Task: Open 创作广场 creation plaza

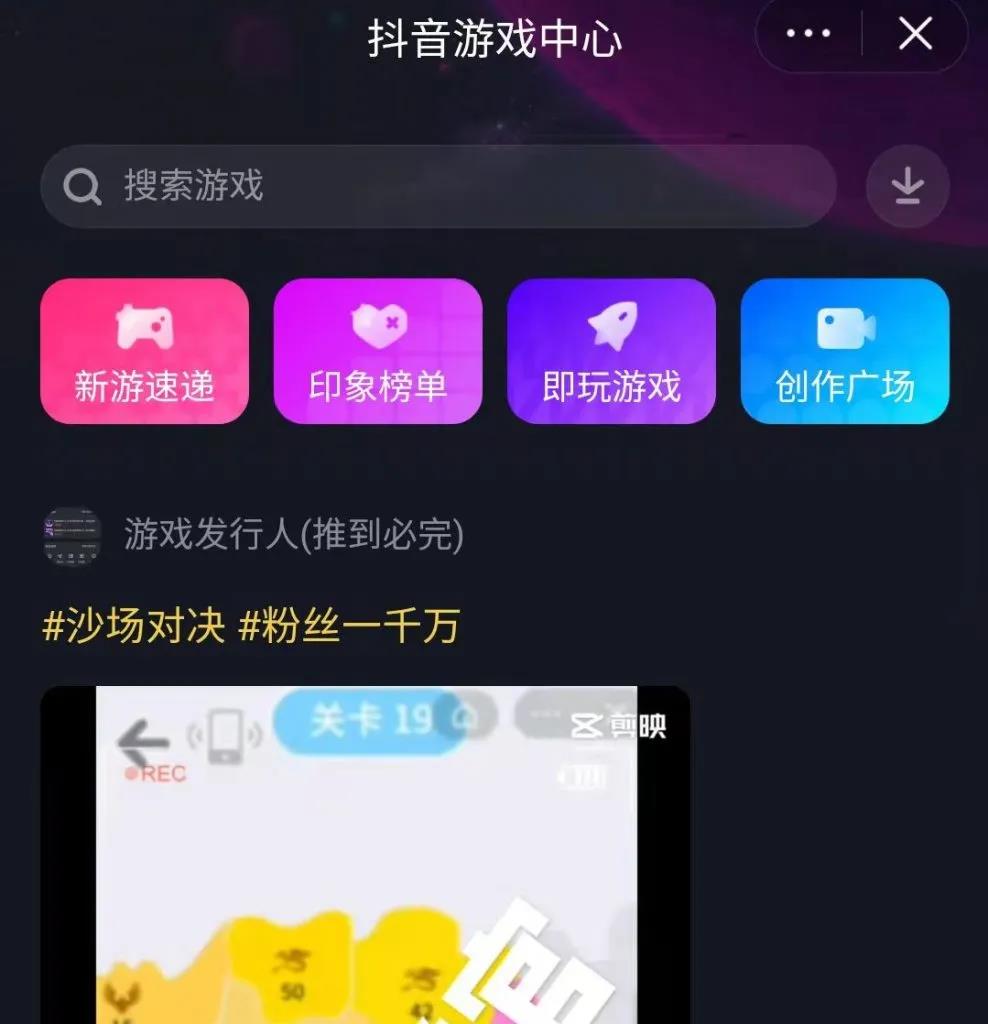Action: point(845,351)
